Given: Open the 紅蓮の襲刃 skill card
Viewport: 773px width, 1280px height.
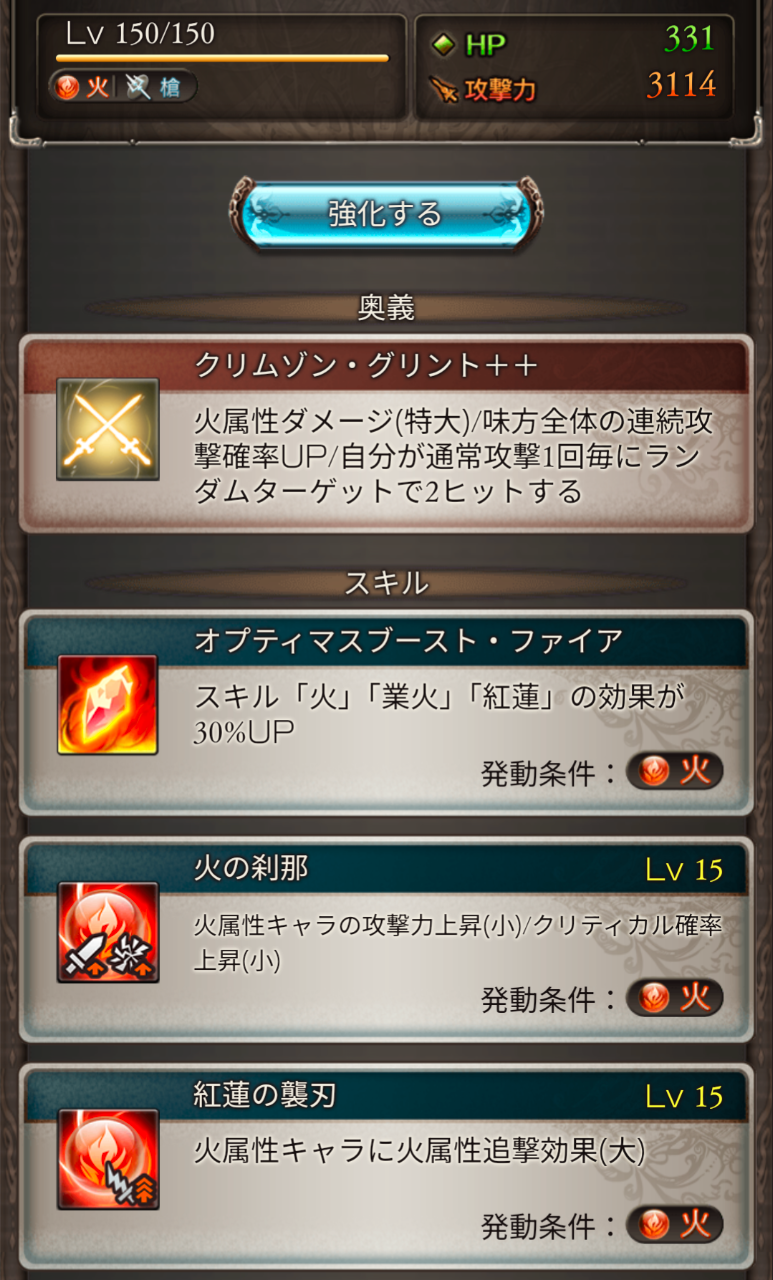Looking at the screenshot, I should click(x=385, y=1165).
